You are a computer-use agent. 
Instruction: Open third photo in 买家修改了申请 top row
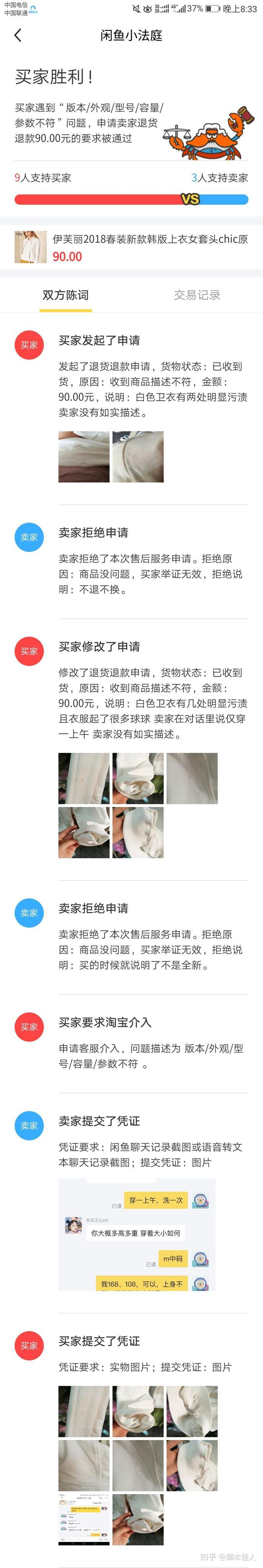click(192, 778)
